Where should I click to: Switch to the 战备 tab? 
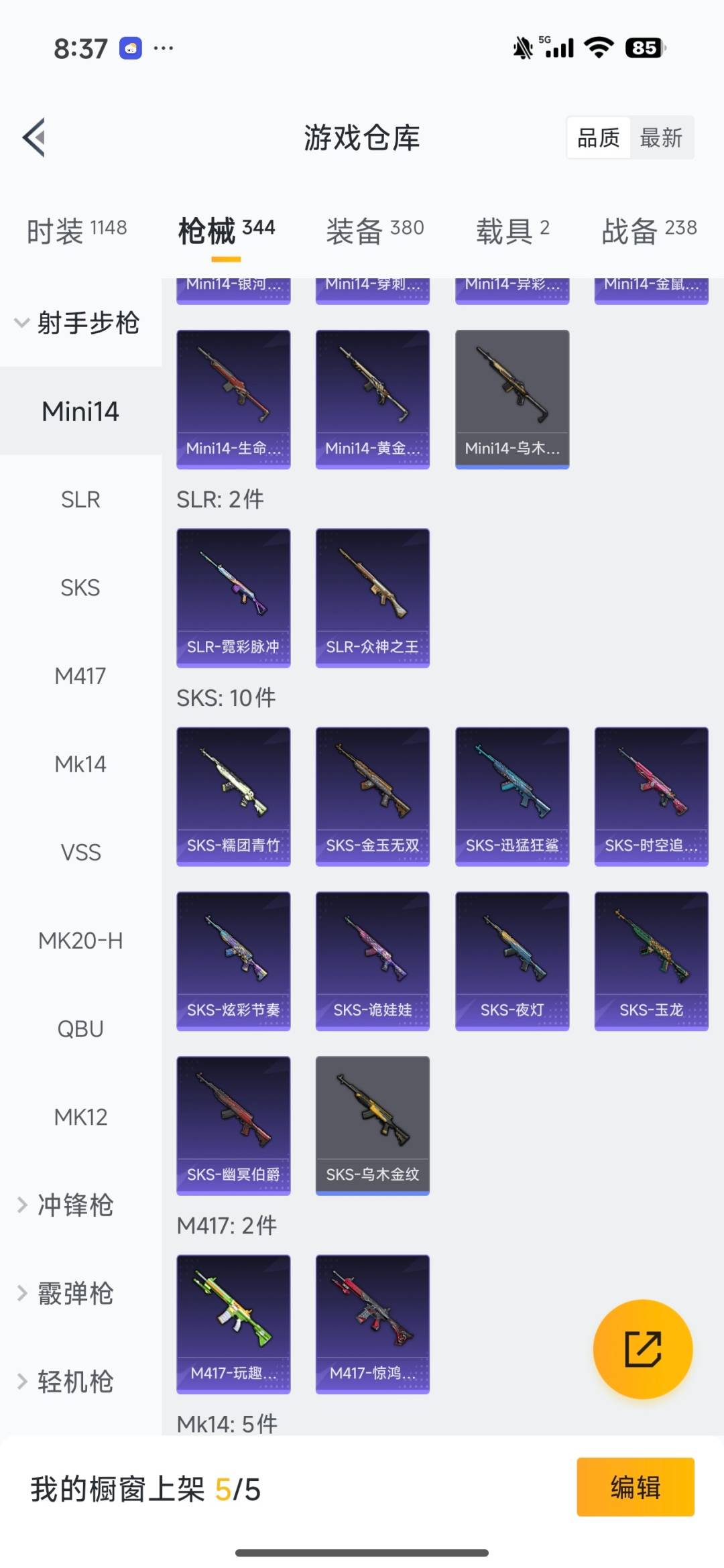tap(649, 231)
